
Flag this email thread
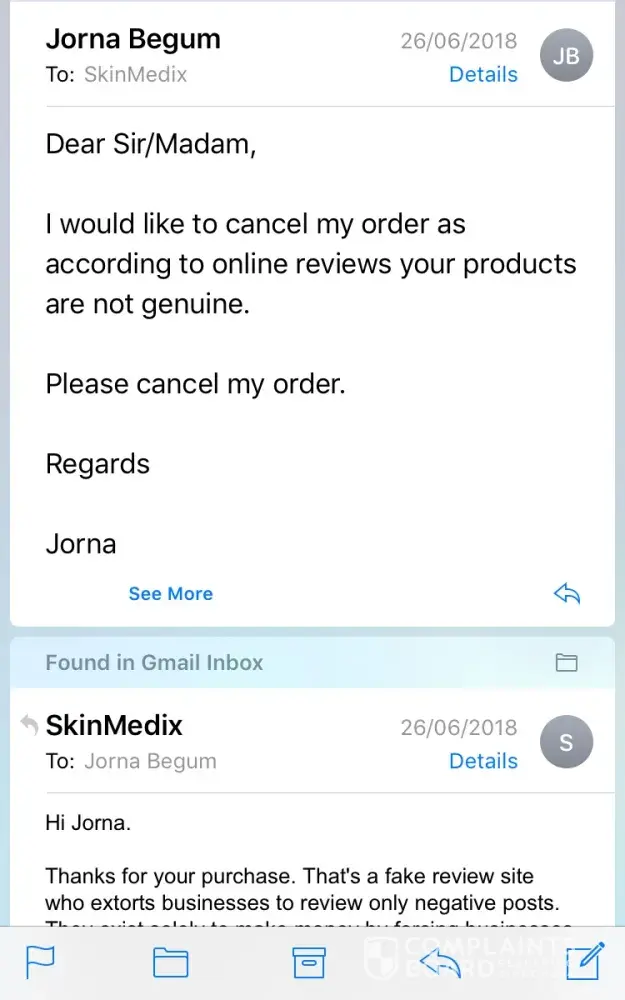(x=40, y=962)
